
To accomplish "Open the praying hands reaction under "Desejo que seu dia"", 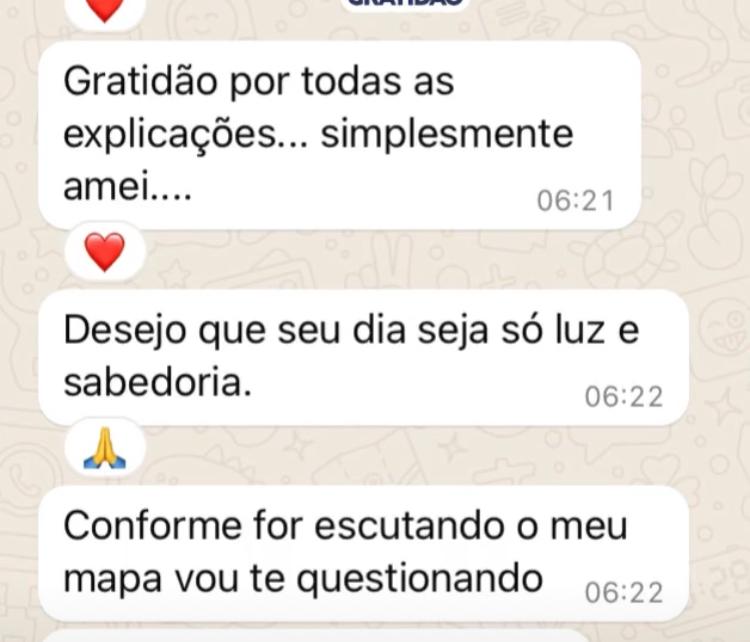I will (105, 449).
